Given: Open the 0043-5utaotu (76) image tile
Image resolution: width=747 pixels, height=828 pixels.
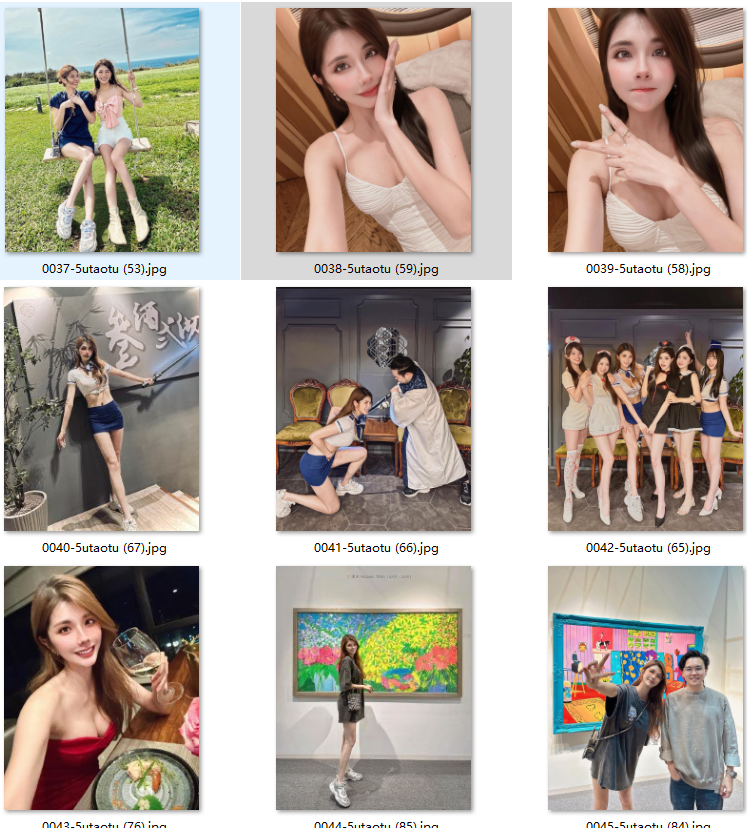Looking at the screenshot, I should click(102, 688).
